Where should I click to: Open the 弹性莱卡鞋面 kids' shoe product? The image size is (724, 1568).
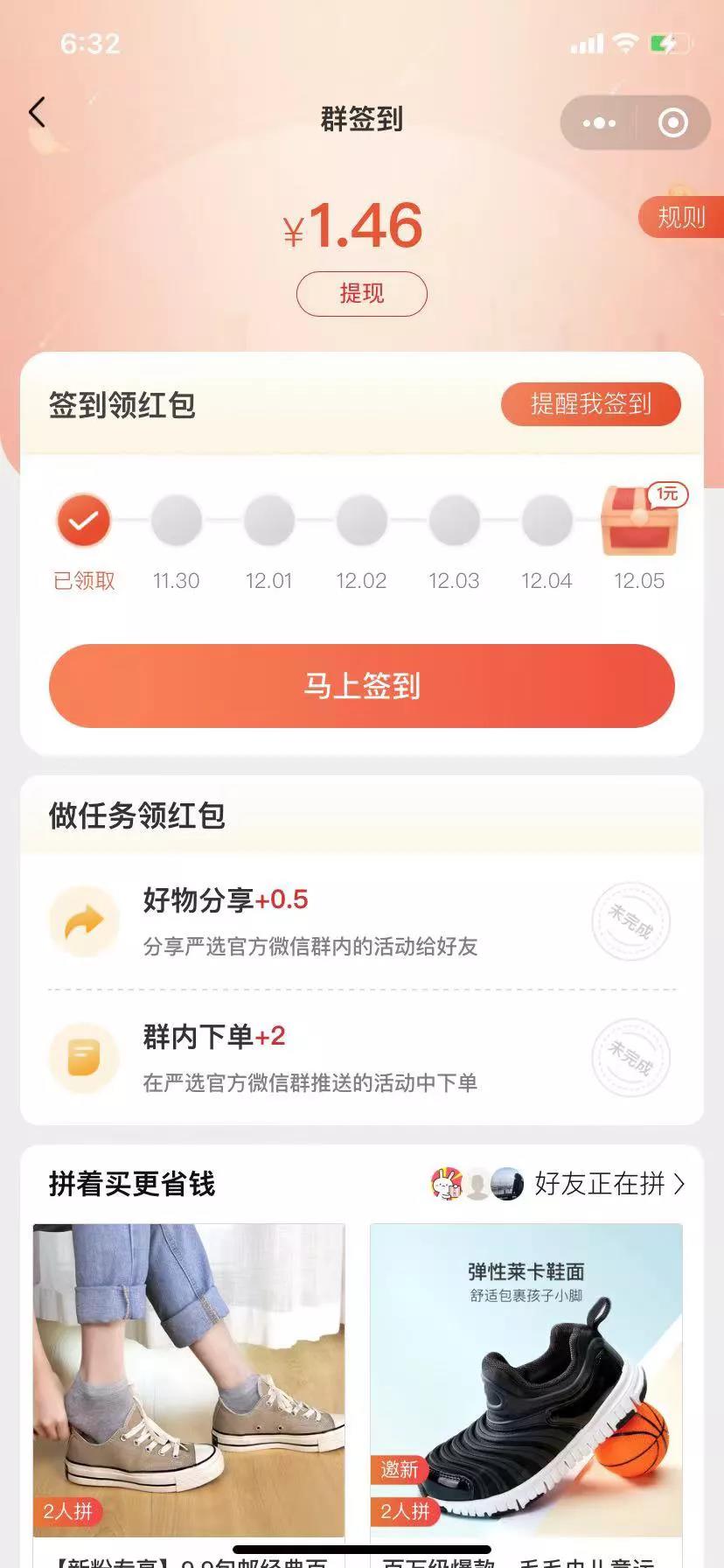[526, 1378]
